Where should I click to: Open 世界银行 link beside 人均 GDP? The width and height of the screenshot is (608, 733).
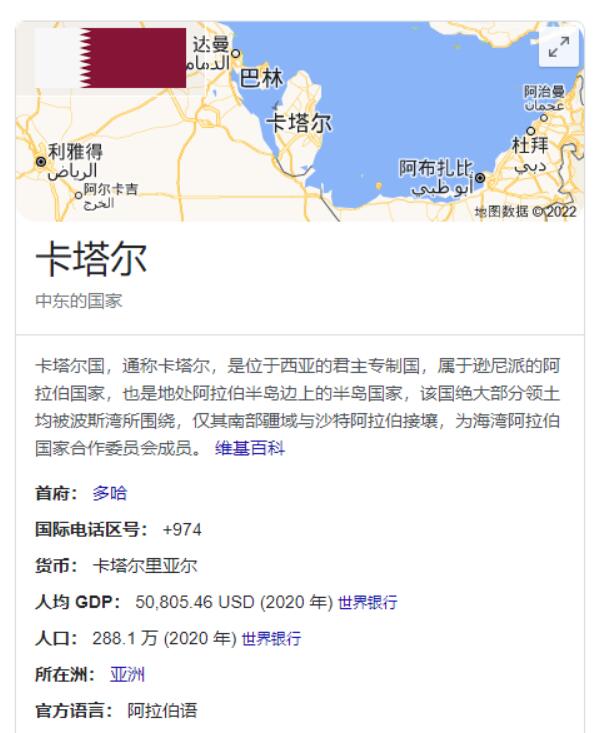click(367, 601)
